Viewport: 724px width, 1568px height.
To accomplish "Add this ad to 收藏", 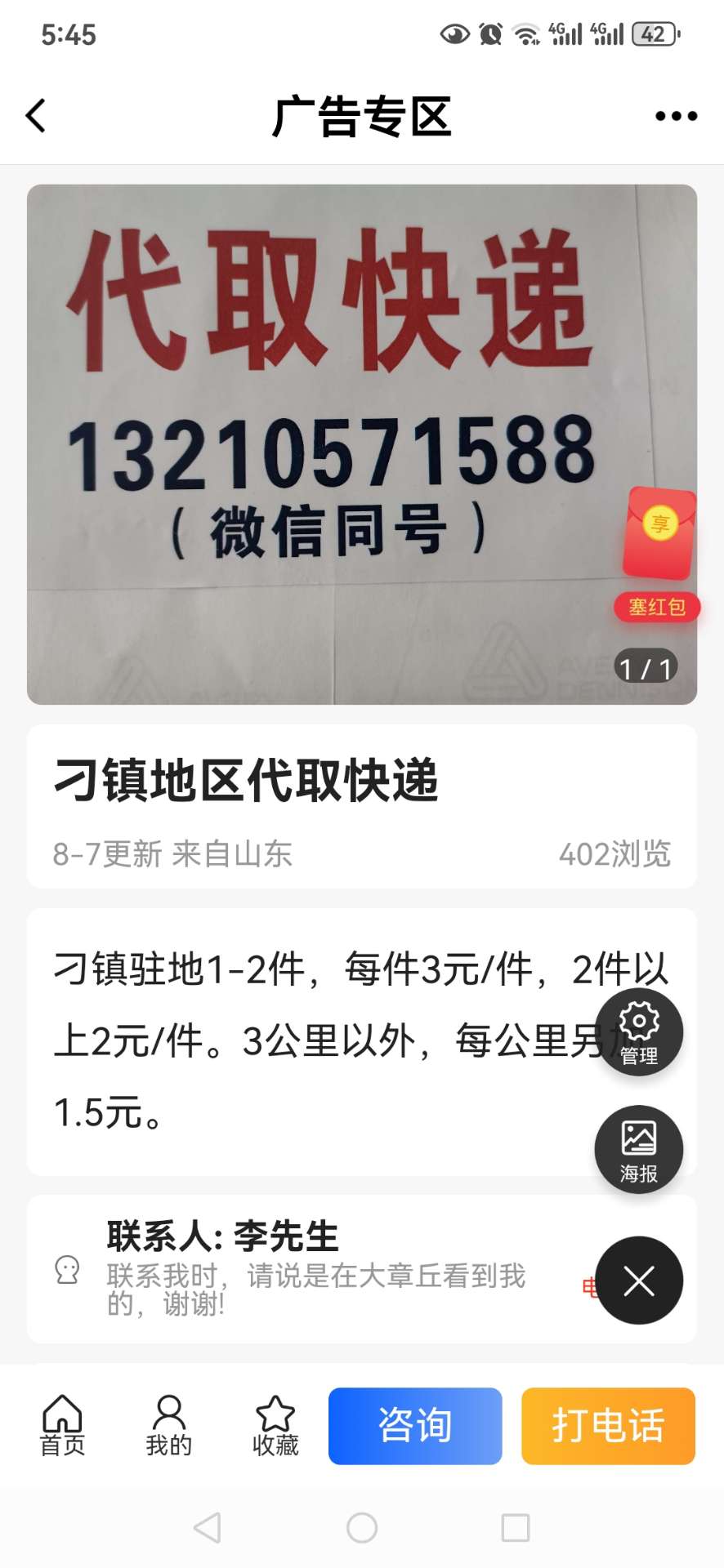I will 275,1425.
